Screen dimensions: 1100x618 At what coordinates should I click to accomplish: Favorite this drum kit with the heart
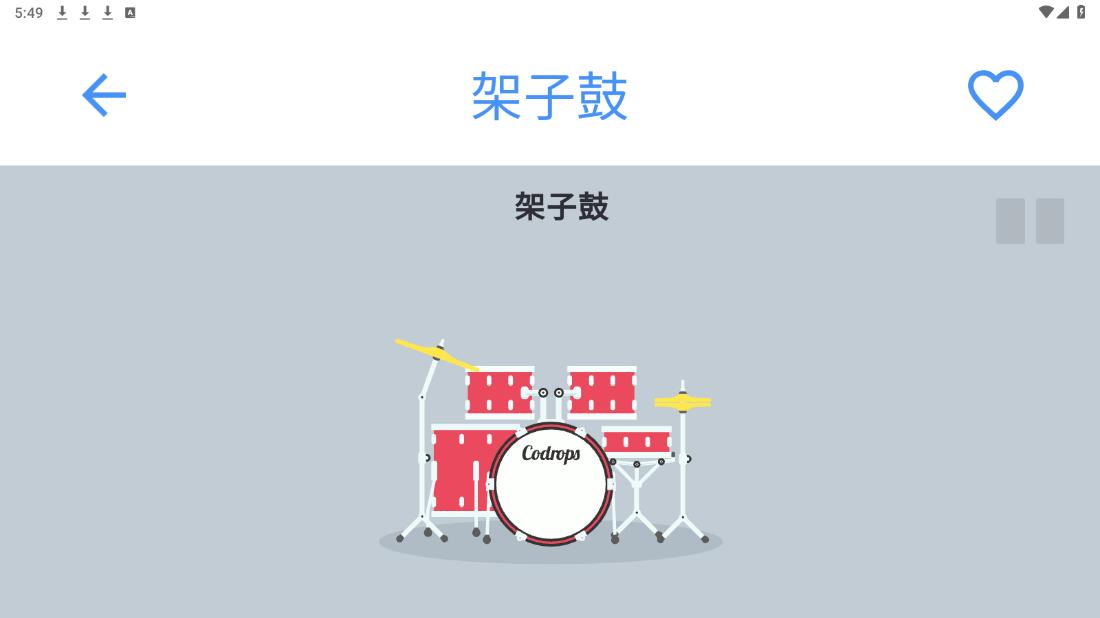pyautogui.click(x=995, y=95)
